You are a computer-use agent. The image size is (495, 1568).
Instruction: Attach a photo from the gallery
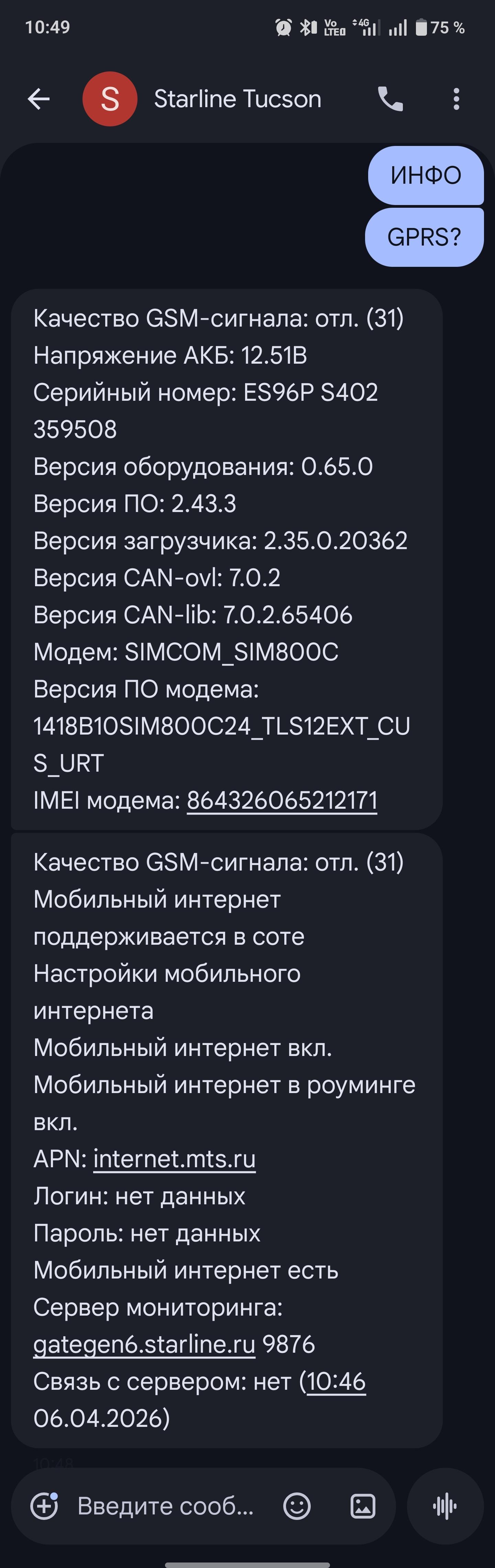(x=363, y=1507)
